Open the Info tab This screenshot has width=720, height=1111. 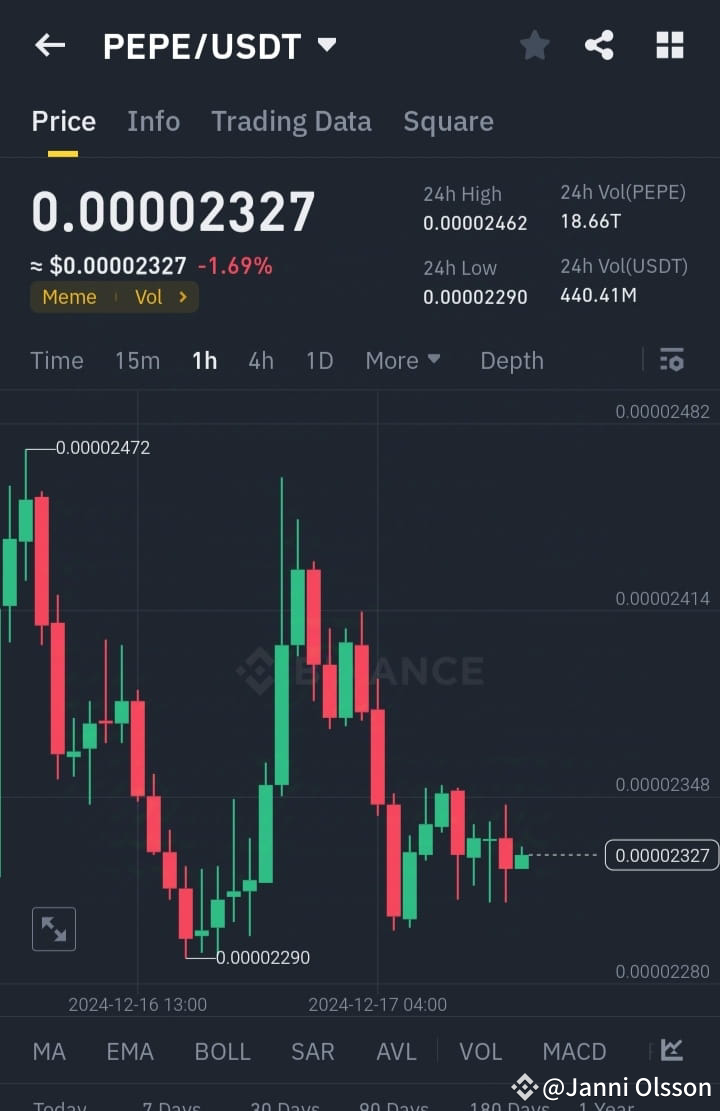(x=153, y=120)
